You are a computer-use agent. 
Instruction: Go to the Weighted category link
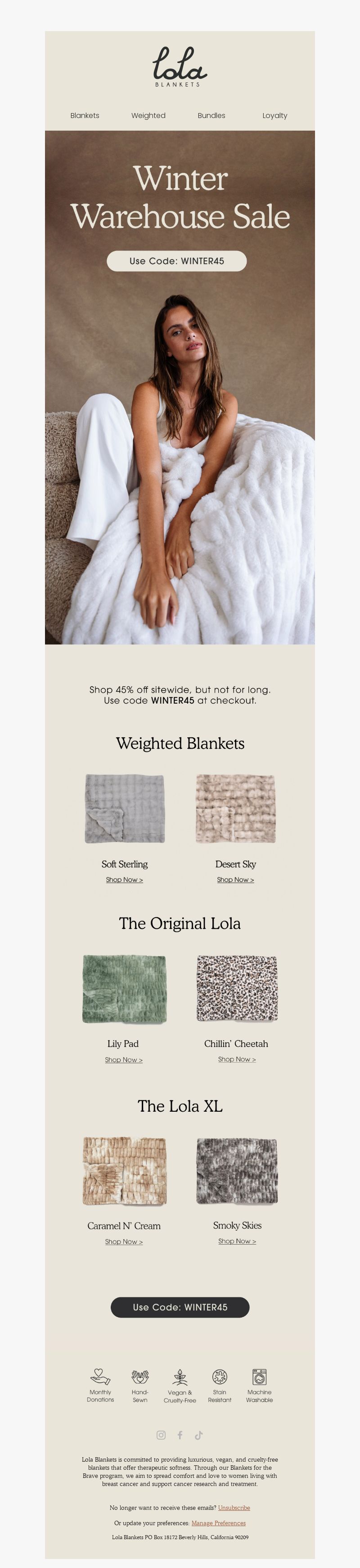pos(148,116)
